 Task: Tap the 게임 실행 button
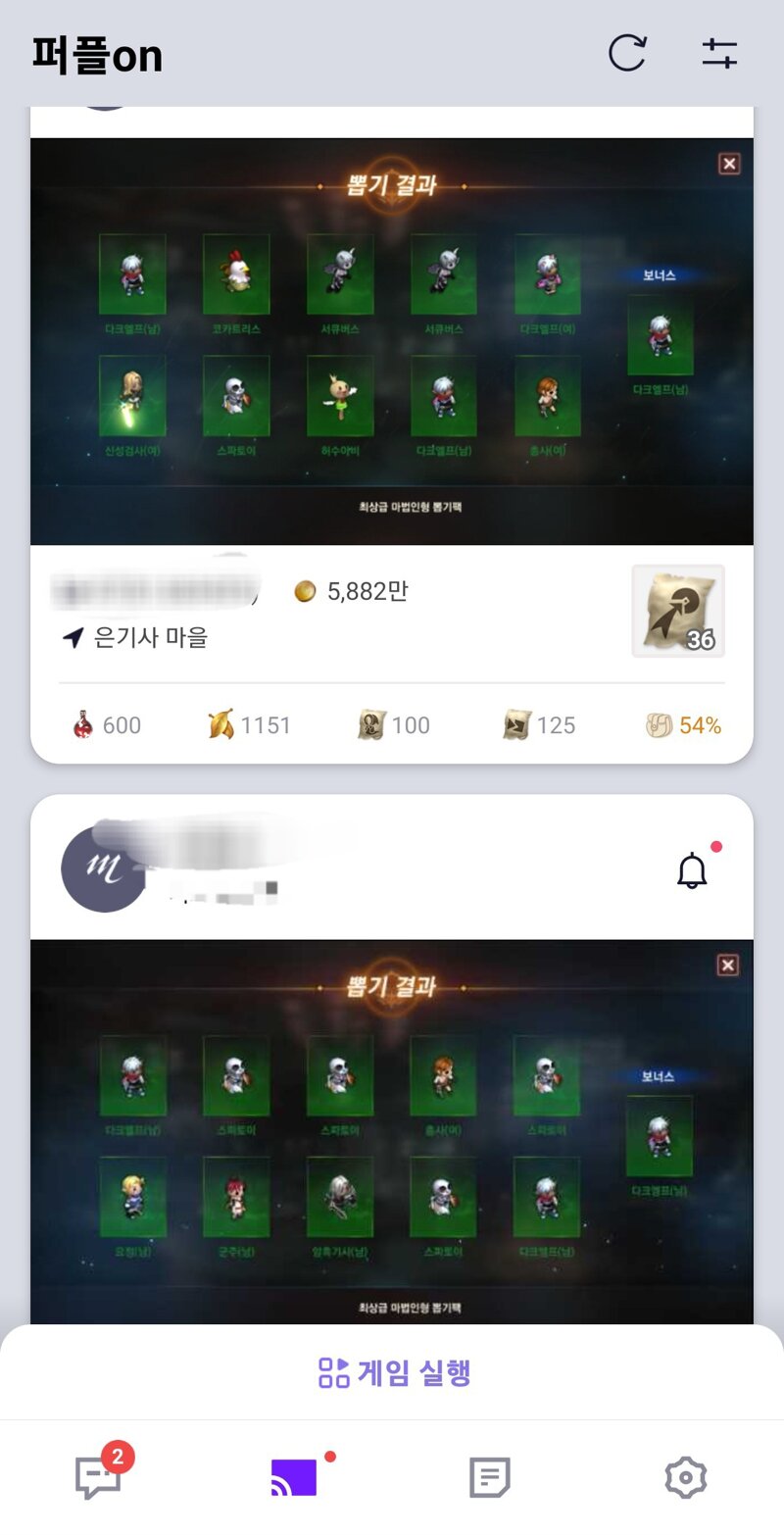click(x=394, y=1372)
